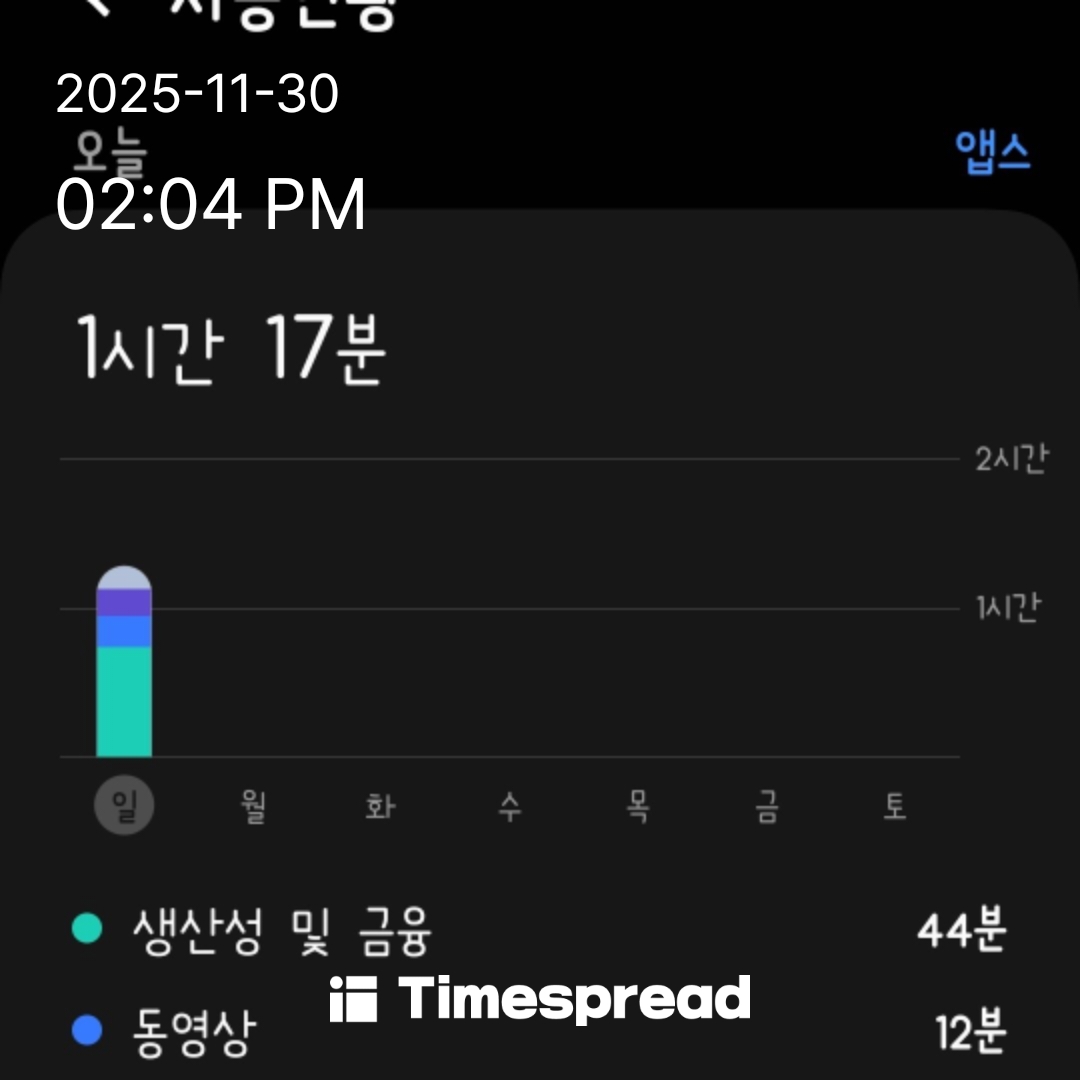Switch the view to 앱스

991,152
